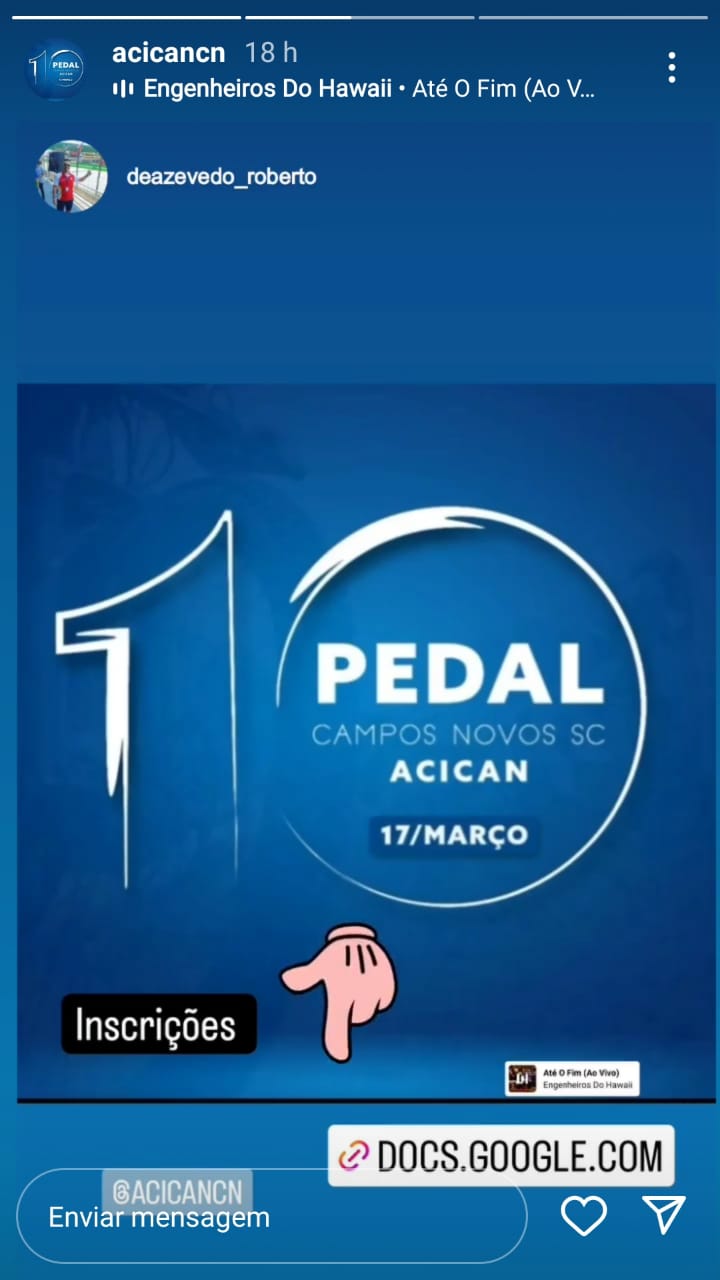
Task: Like this story with the heart
Action: click(584, 1216)
